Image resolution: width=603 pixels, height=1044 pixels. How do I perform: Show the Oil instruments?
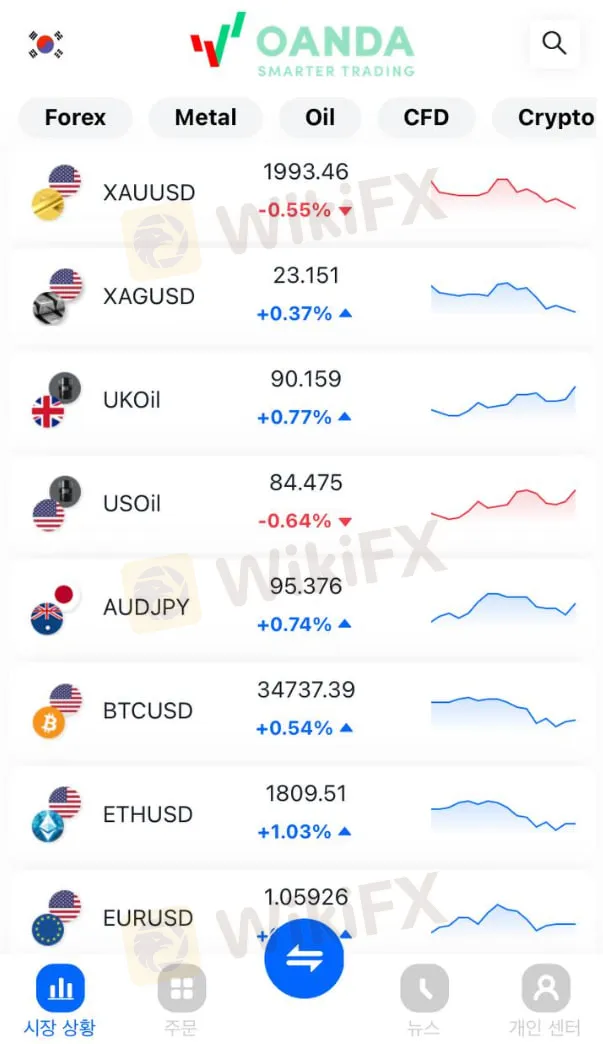click(x=320, y=118)
